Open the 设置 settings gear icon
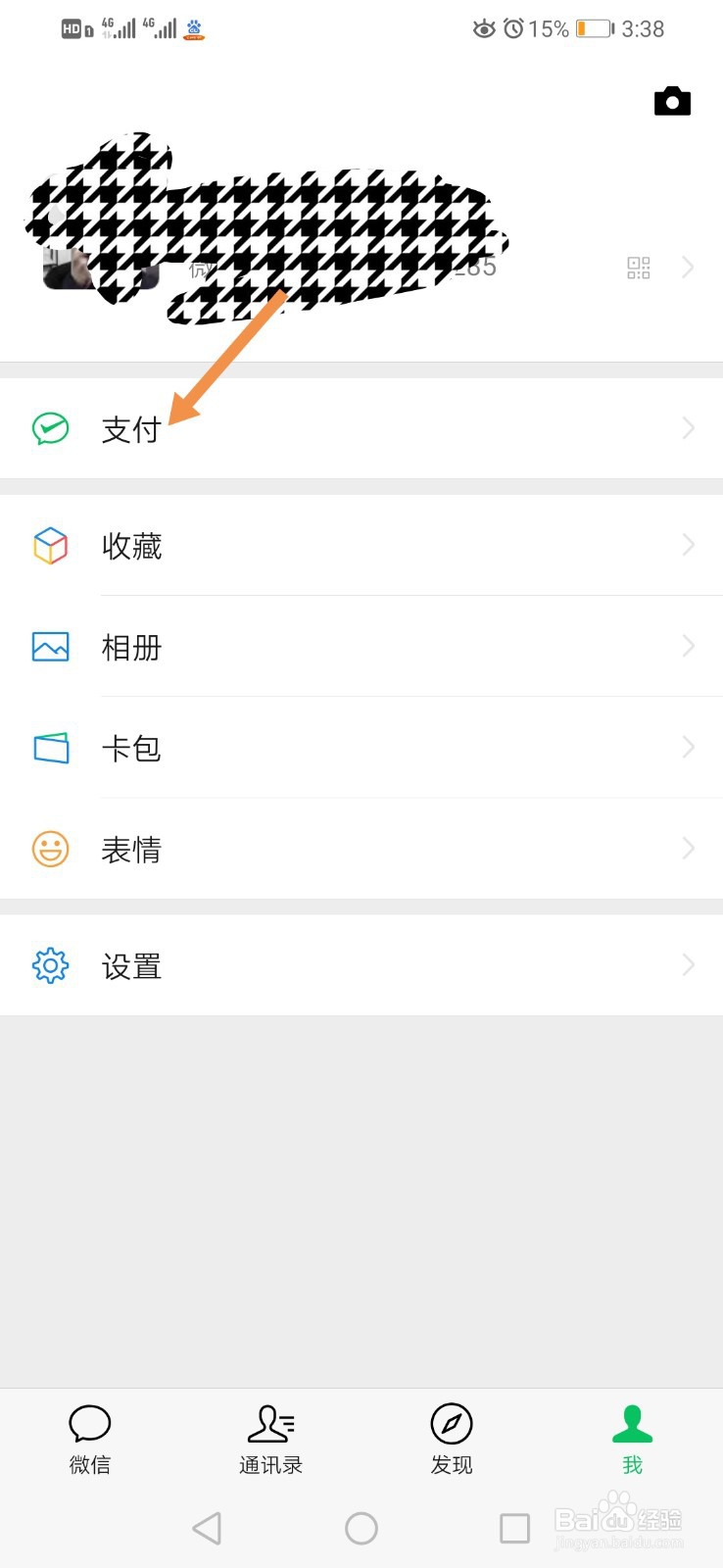Screen dimensions: 723x1568 point(50,965)
